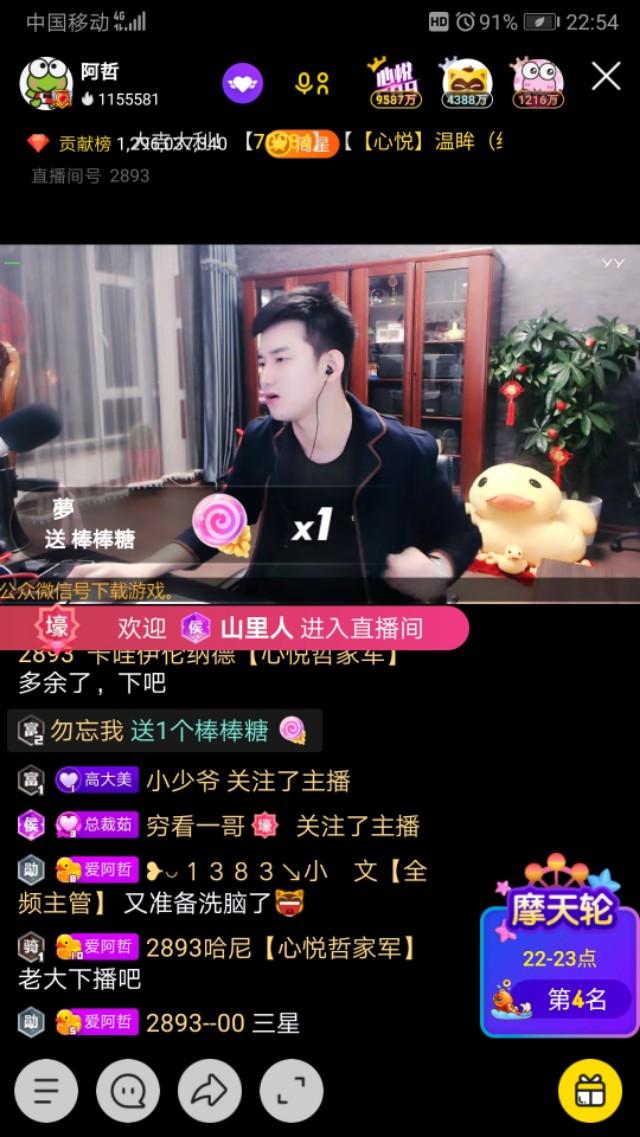Open the 贡献榜 contribution ranking
The width and height of the screenshot is (640, 1137).
(x=70, y=144)
